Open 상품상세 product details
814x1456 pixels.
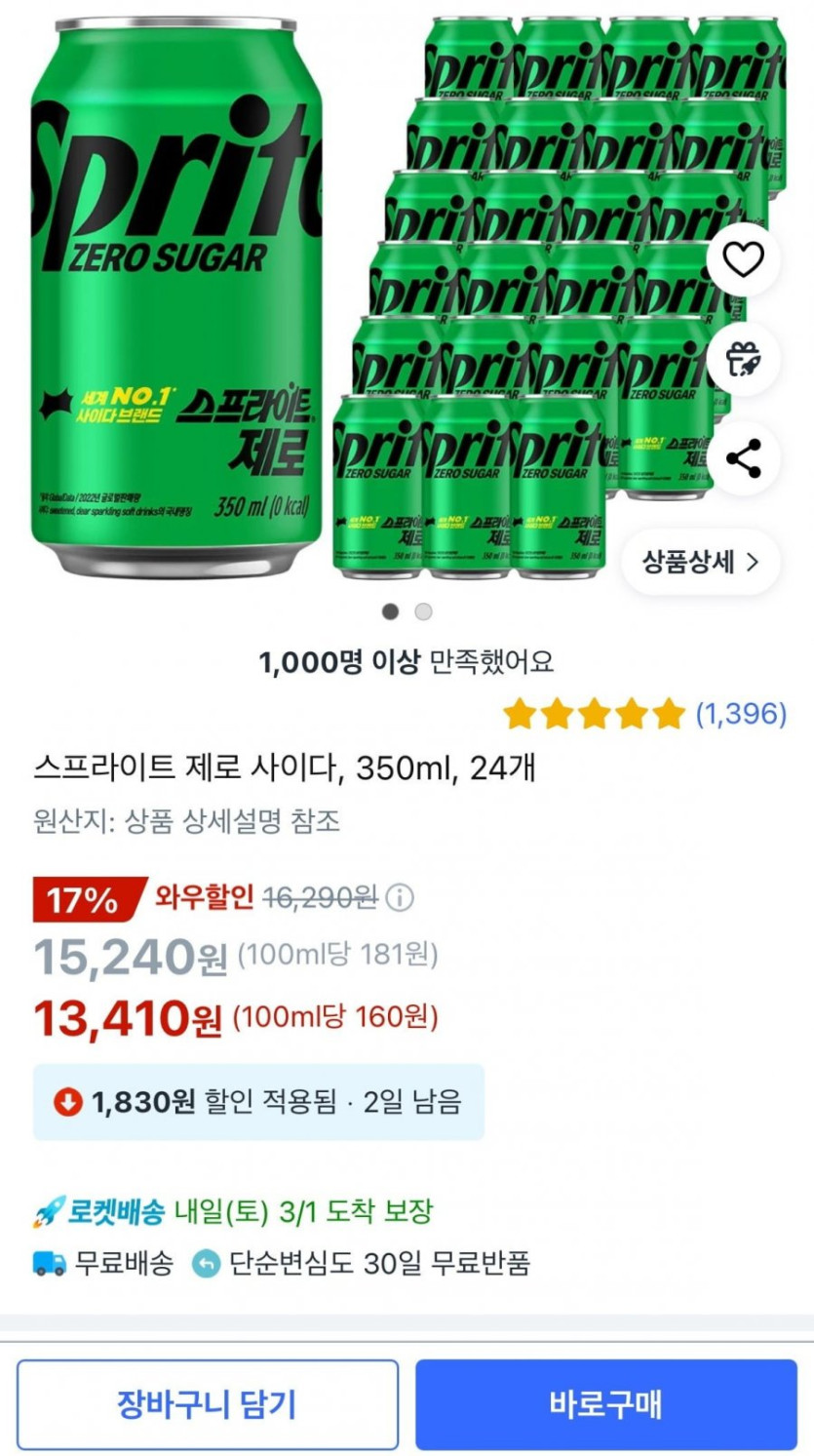coord(700,562)
